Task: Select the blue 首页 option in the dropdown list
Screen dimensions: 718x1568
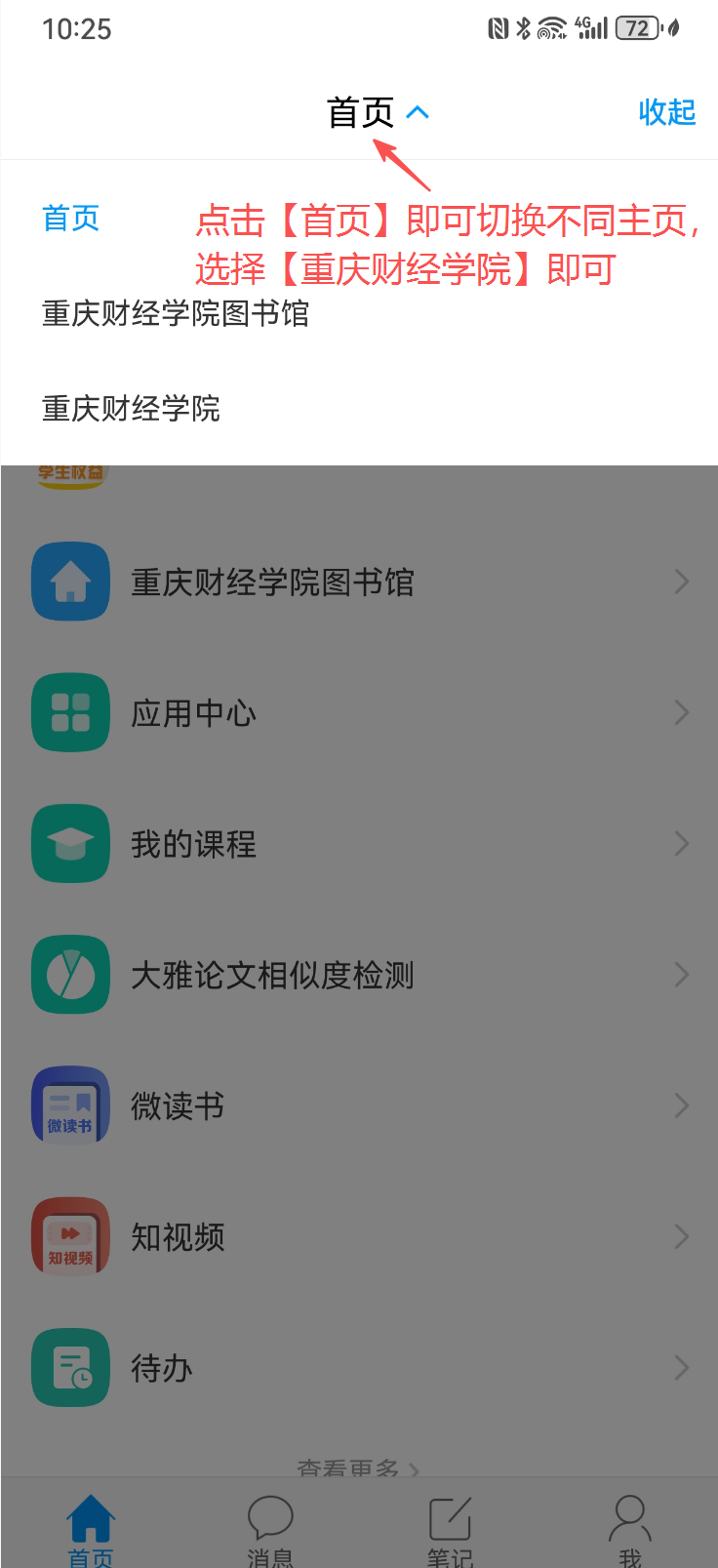Action: 71,218
